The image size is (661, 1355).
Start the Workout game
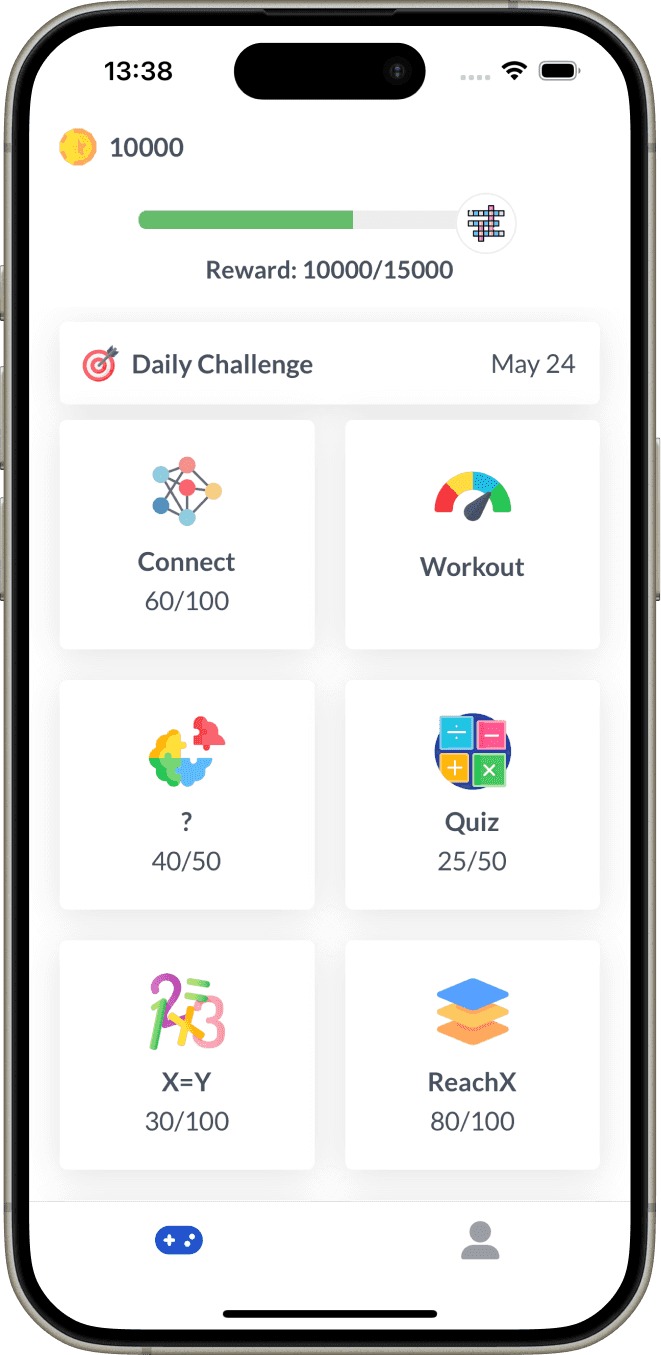click(472, 534)
